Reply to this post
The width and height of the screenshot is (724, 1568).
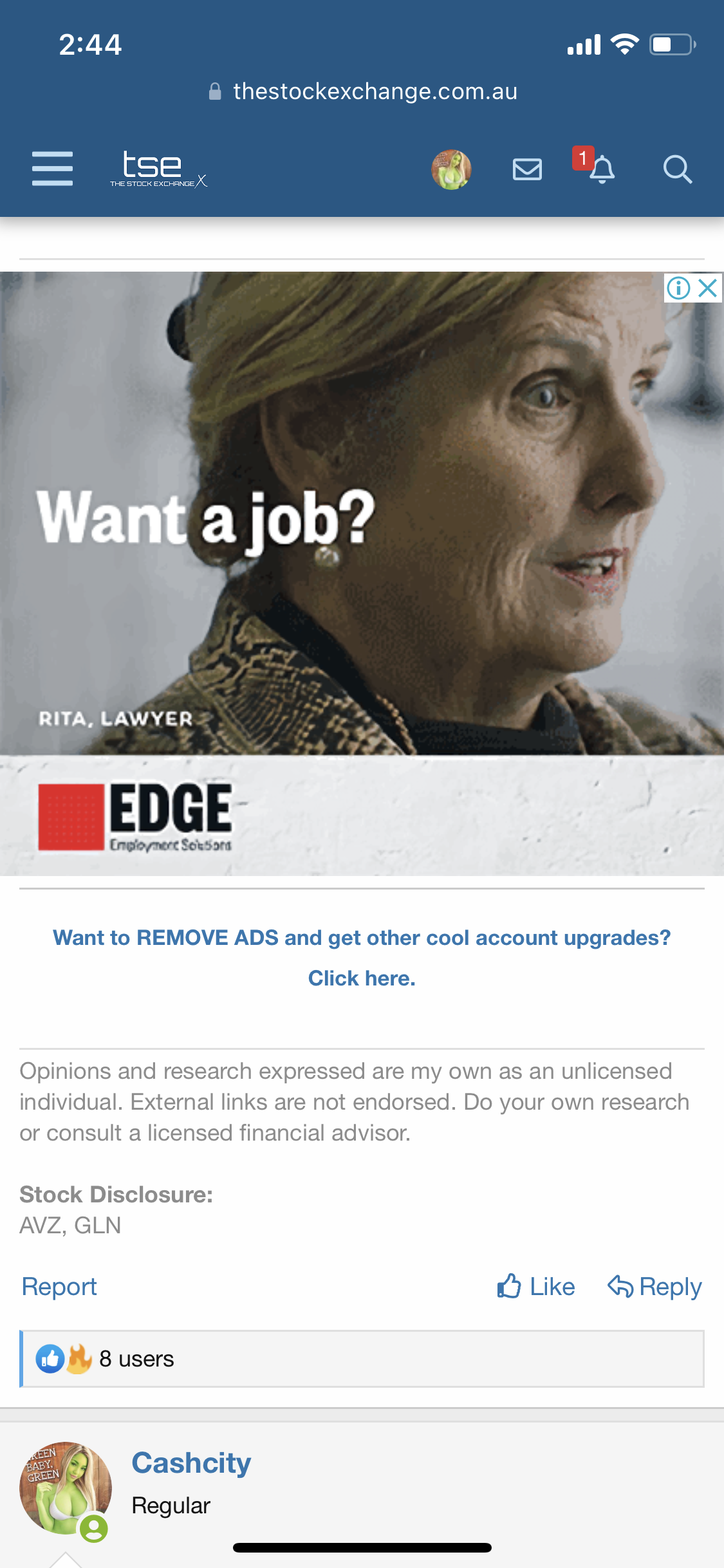coord(654,1287)
